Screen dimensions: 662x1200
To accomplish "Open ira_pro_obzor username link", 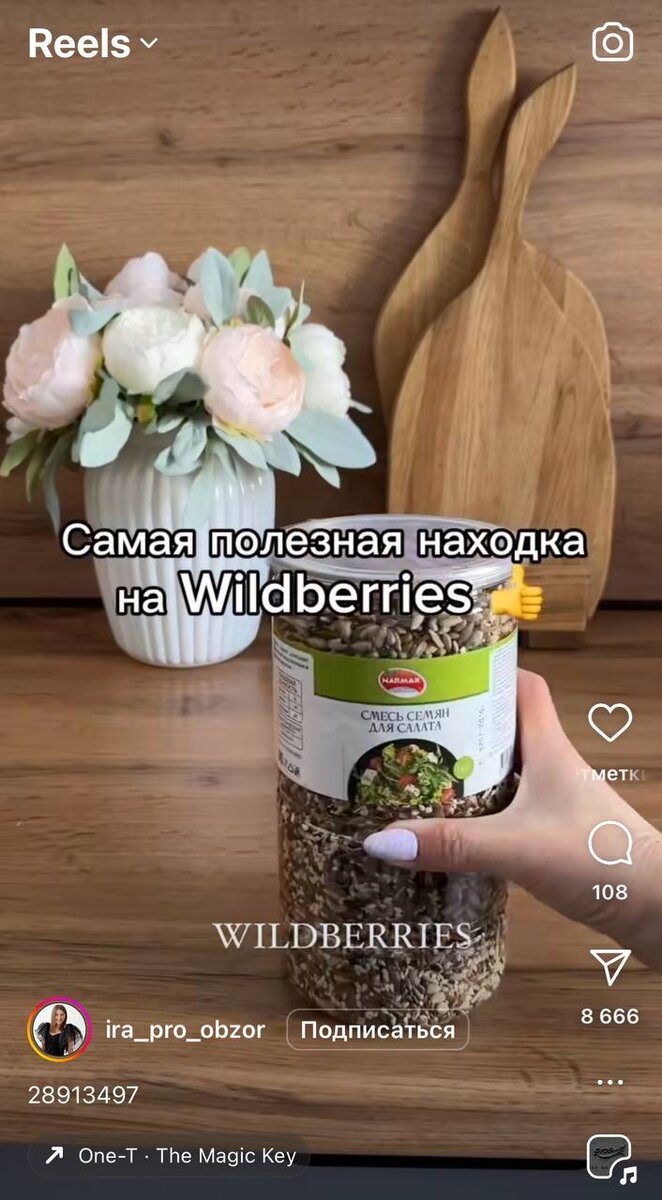I will coord(185,1030).
